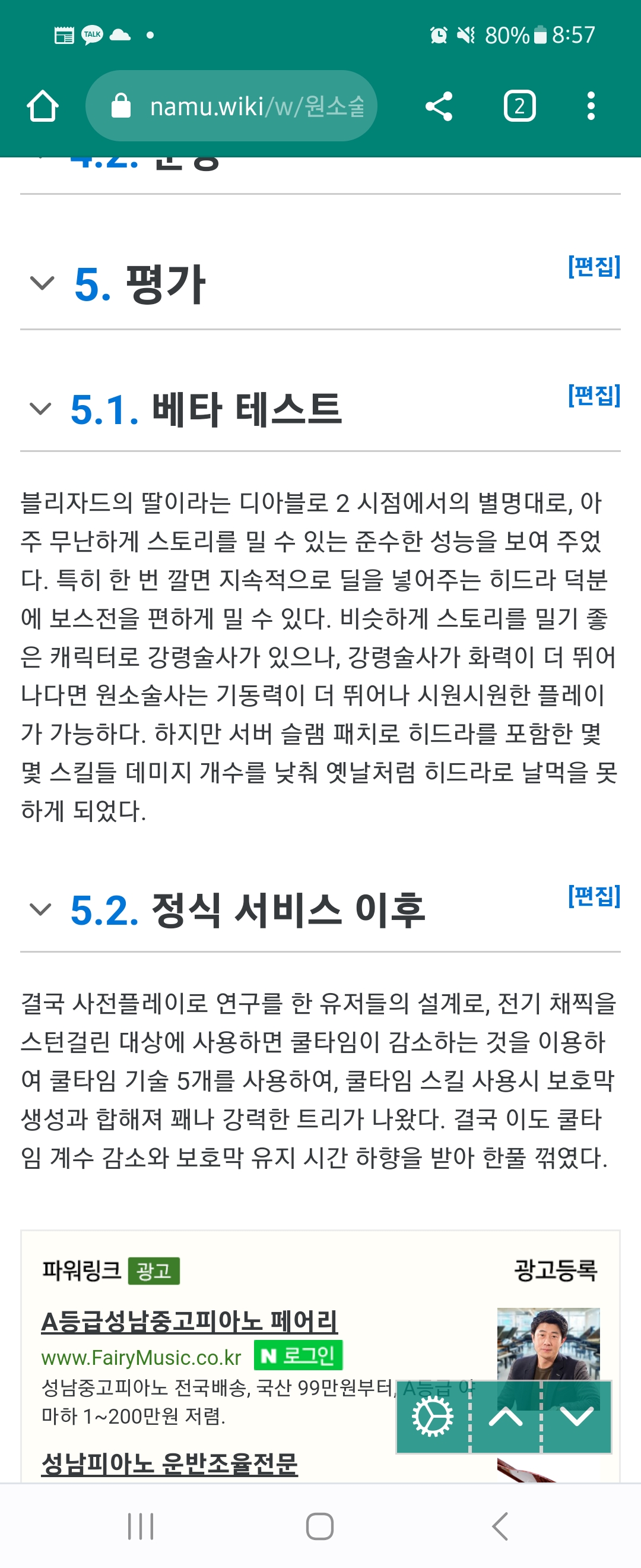The image size is (641, 1568).
Task: Go back using the system back button
Action: 500,1526
